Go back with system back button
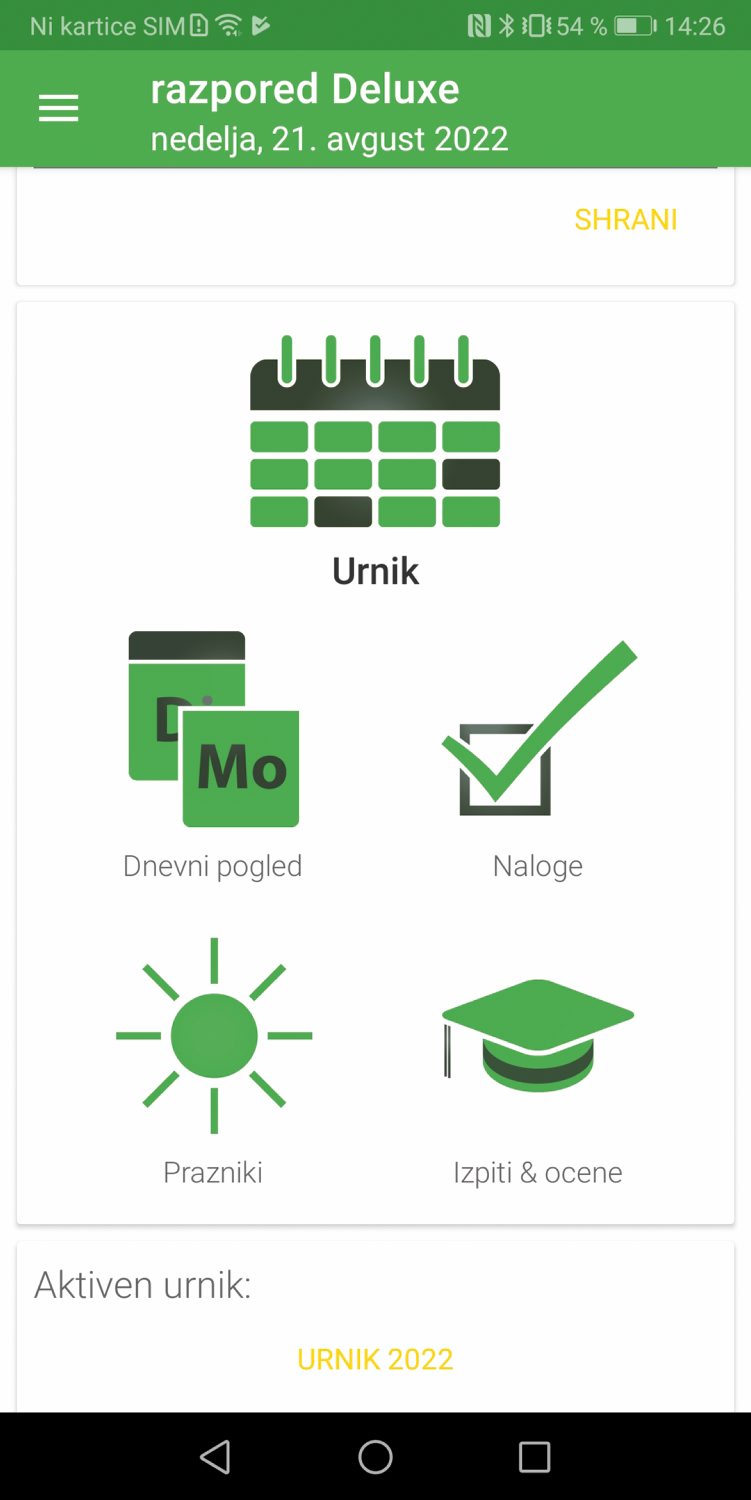751x1500 pixels. pyautogui.click(x=215, y=1457)
